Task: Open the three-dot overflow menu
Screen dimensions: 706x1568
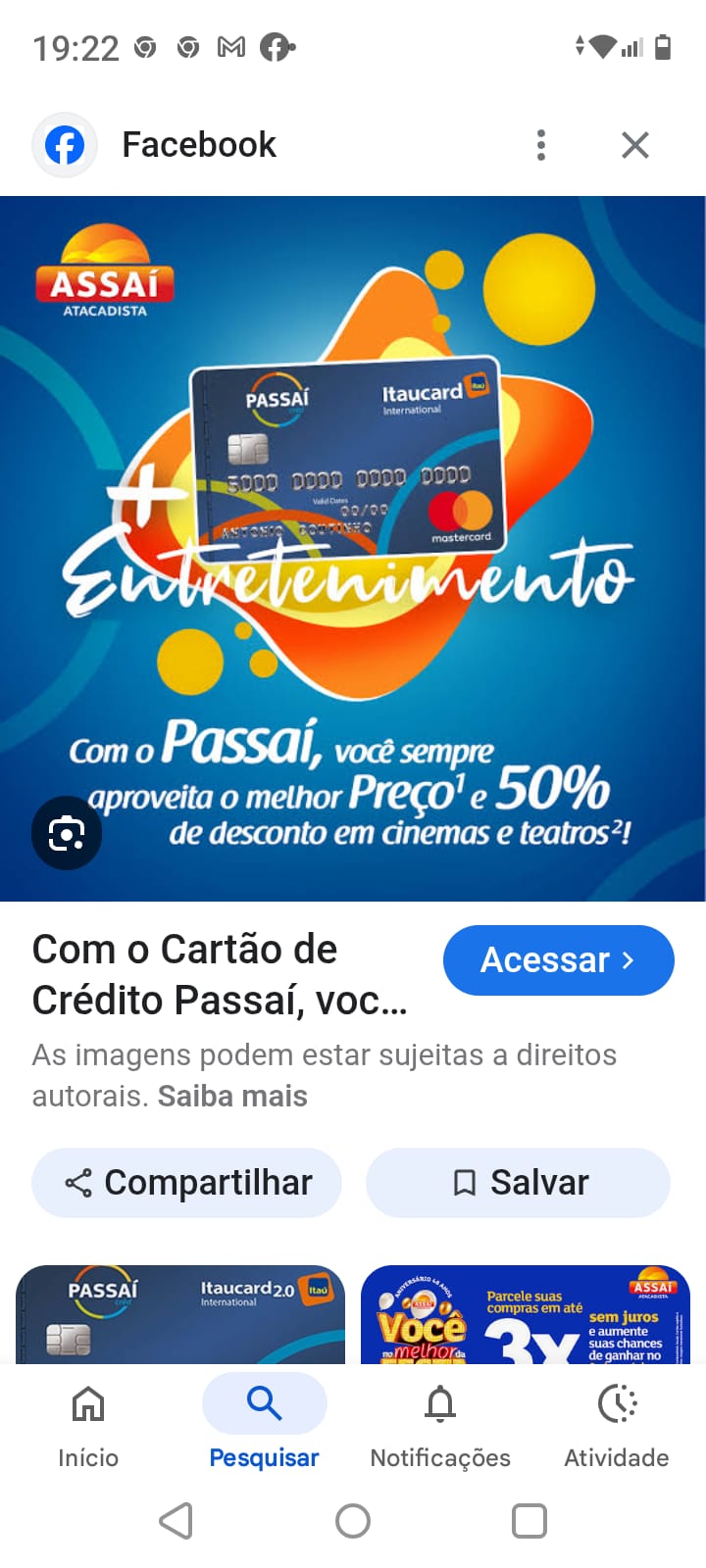Action: click(540, 145)
